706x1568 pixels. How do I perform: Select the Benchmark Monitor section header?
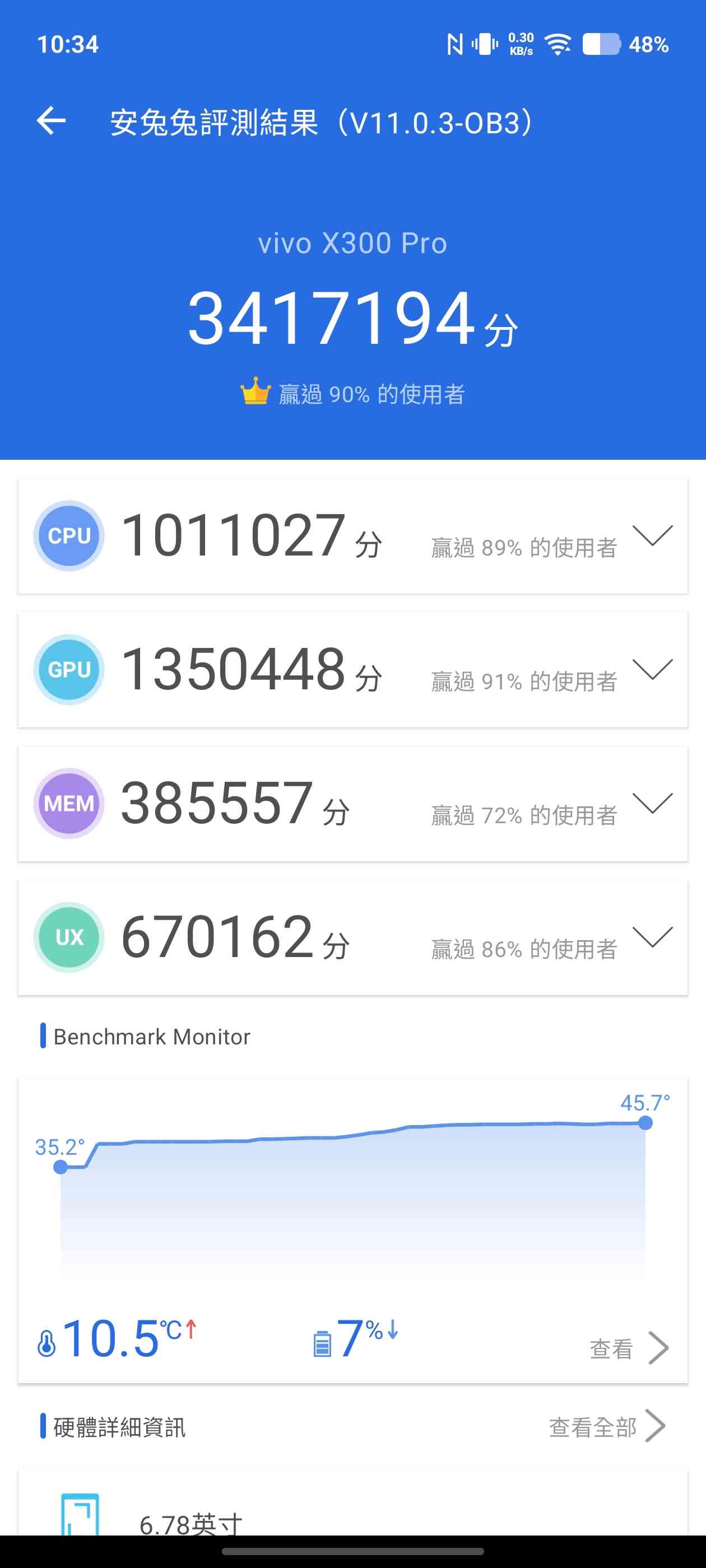pyautogui.click(x=151, y=1036)
